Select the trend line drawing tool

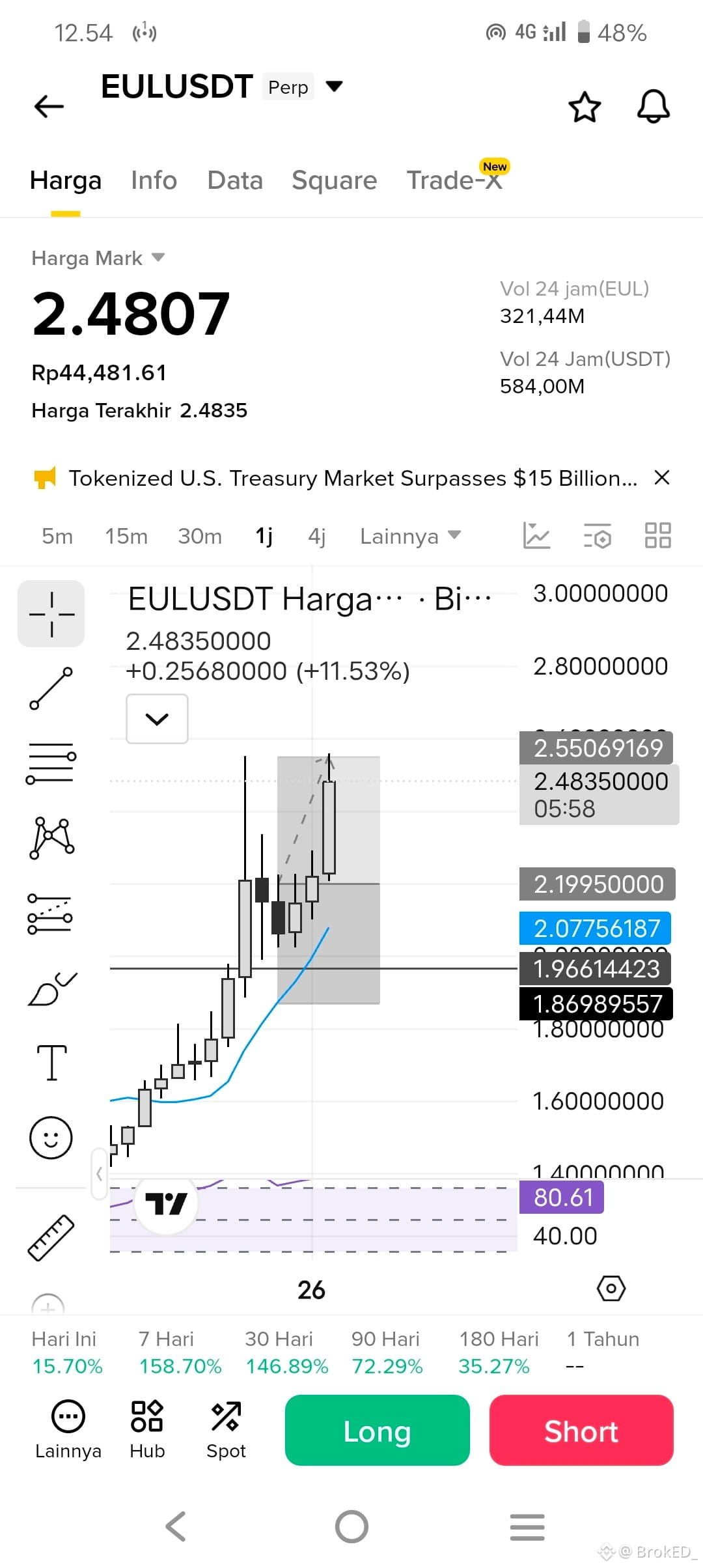tap(51, 688)
